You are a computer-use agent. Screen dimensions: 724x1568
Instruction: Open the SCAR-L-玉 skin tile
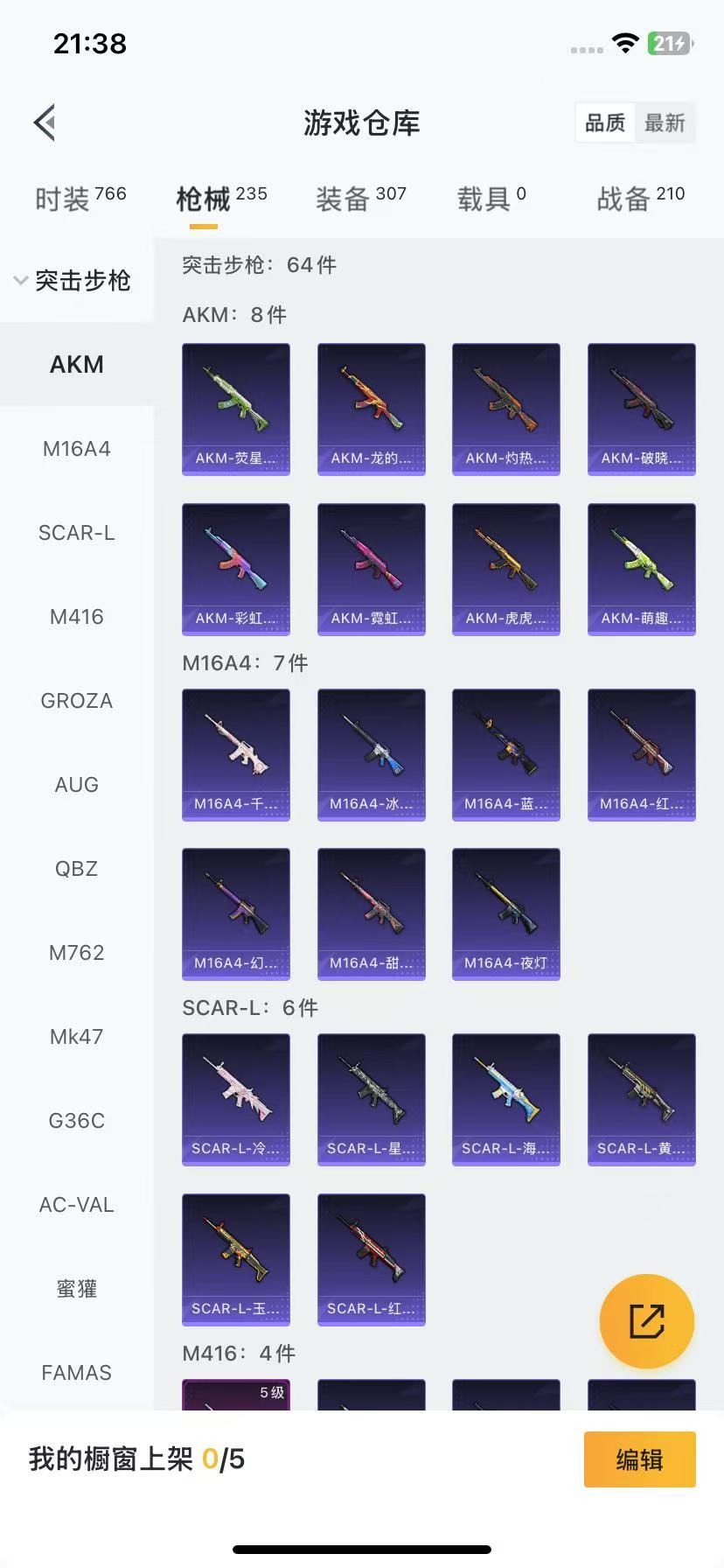pyautogui.click(x=236, y=1260)
